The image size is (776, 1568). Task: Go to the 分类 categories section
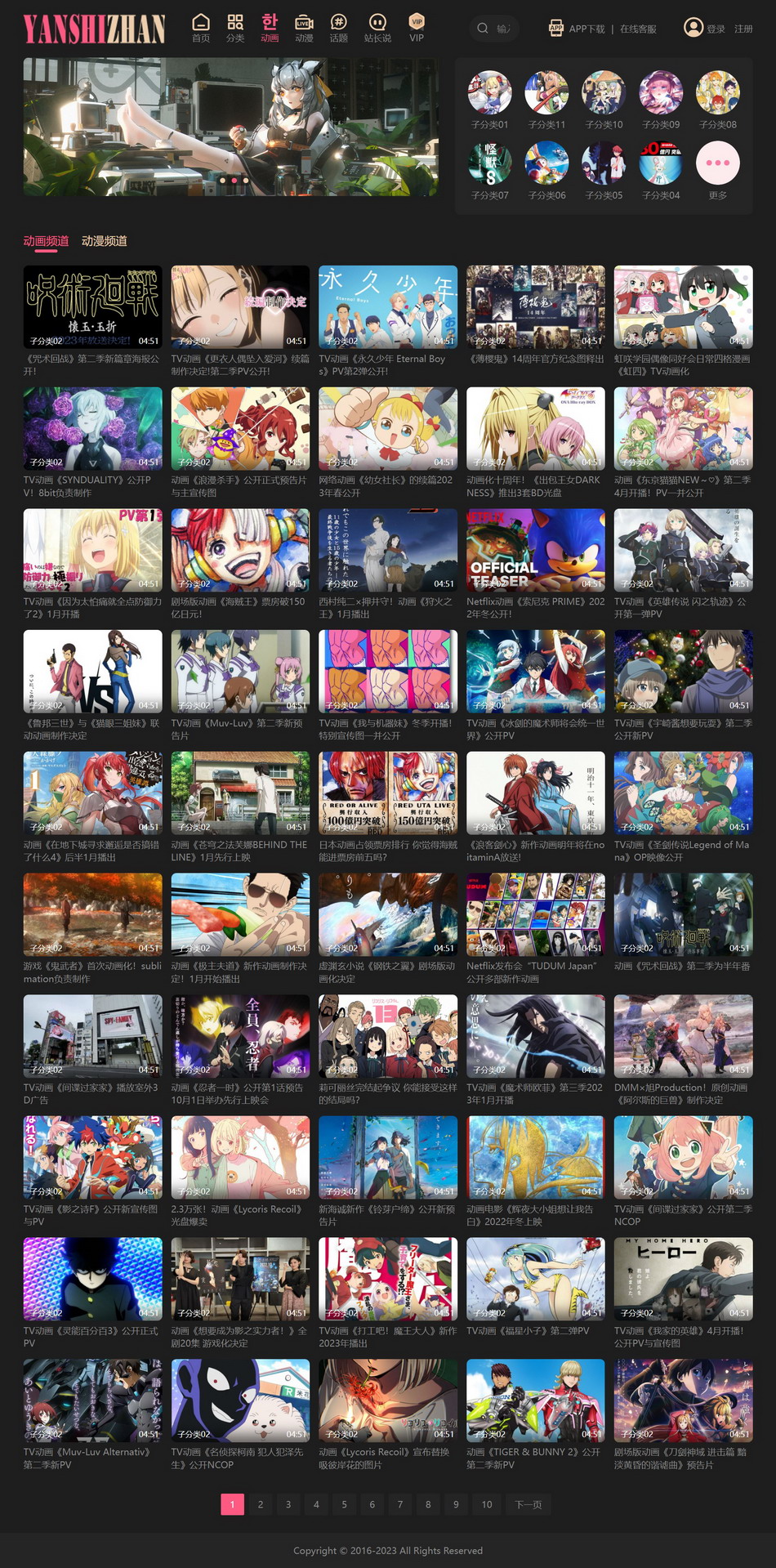(x=235, y=28)
